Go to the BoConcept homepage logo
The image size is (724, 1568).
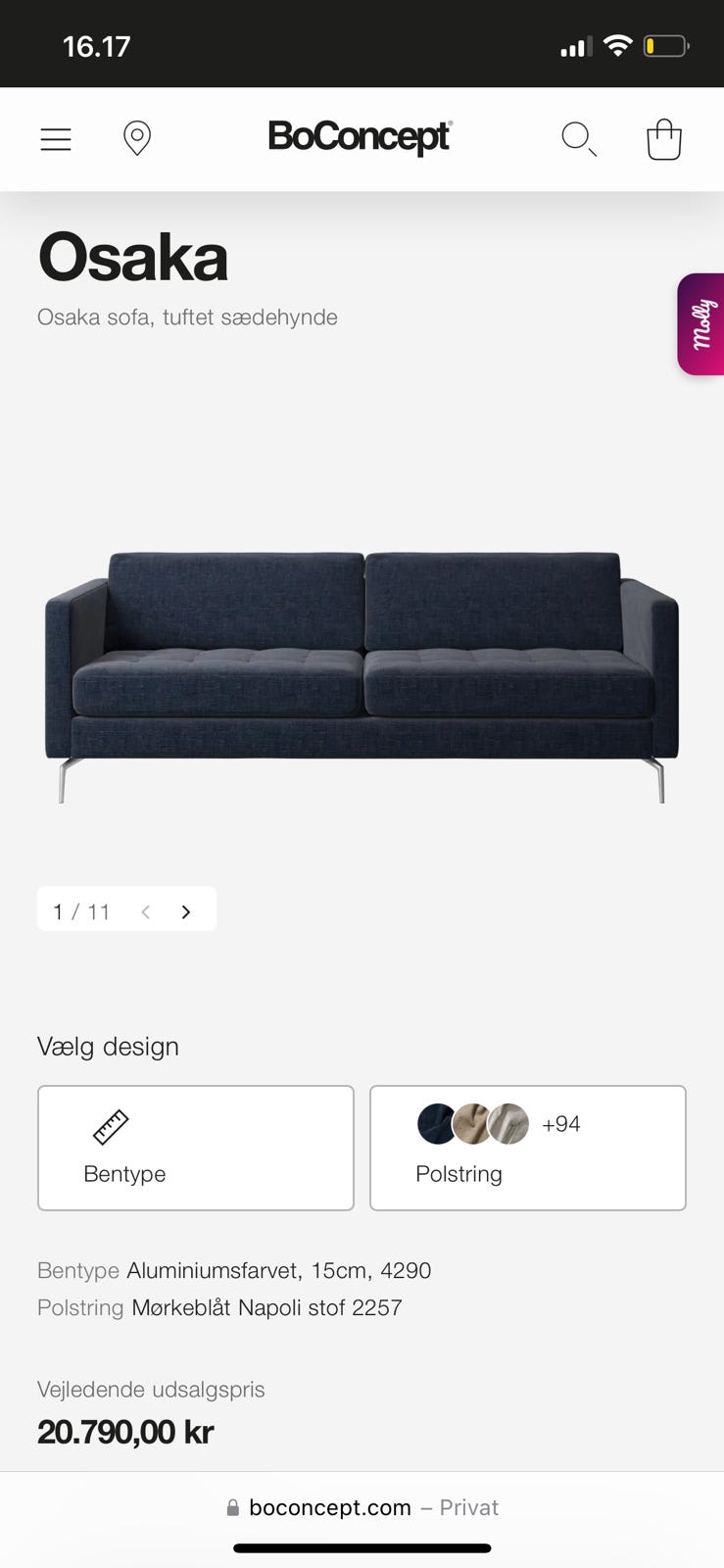point(360,137)
